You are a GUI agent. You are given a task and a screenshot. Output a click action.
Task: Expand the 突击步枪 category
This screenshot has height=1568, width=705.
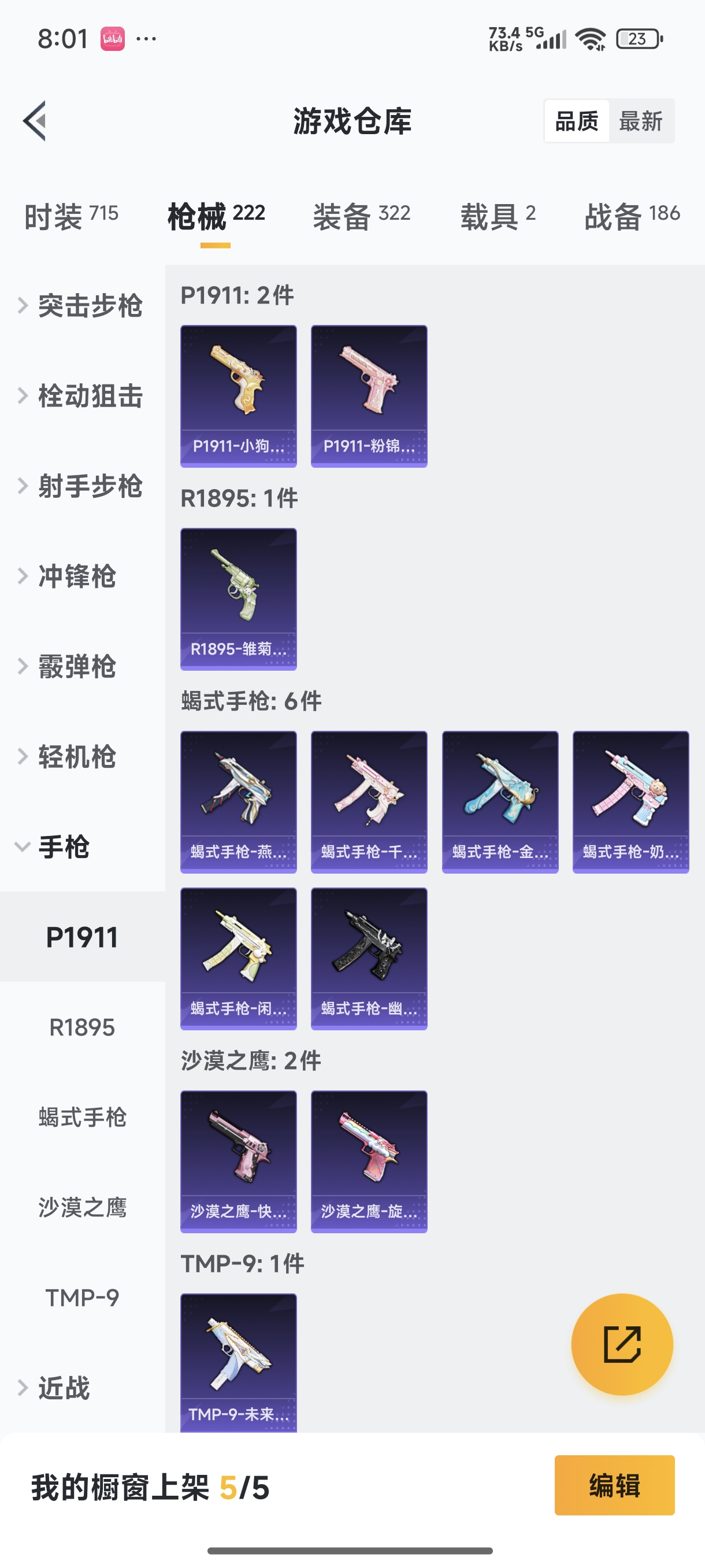click(82, 306)
